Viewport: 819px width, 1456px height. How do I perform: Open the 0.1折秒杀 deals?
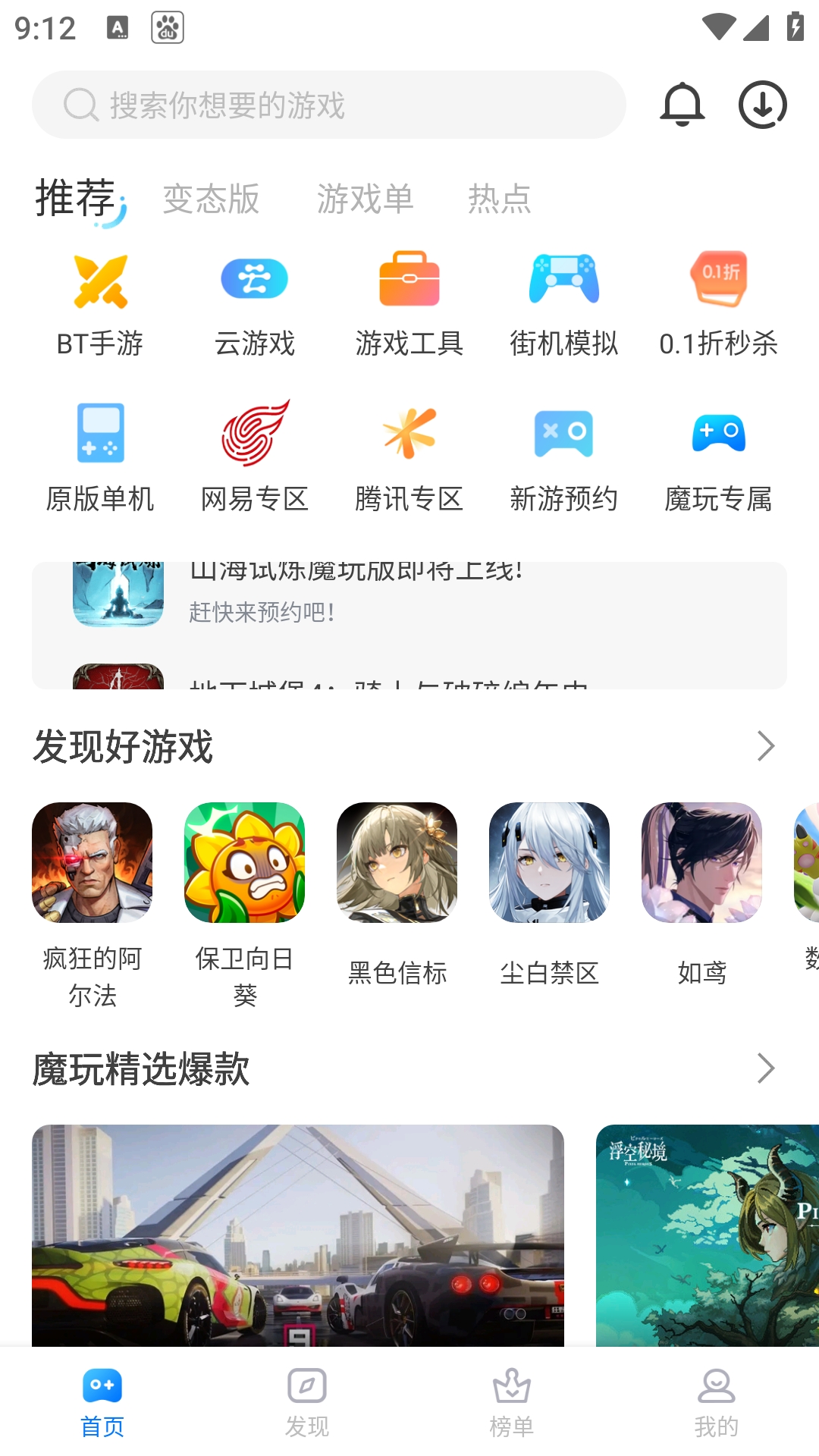(718, 303)
